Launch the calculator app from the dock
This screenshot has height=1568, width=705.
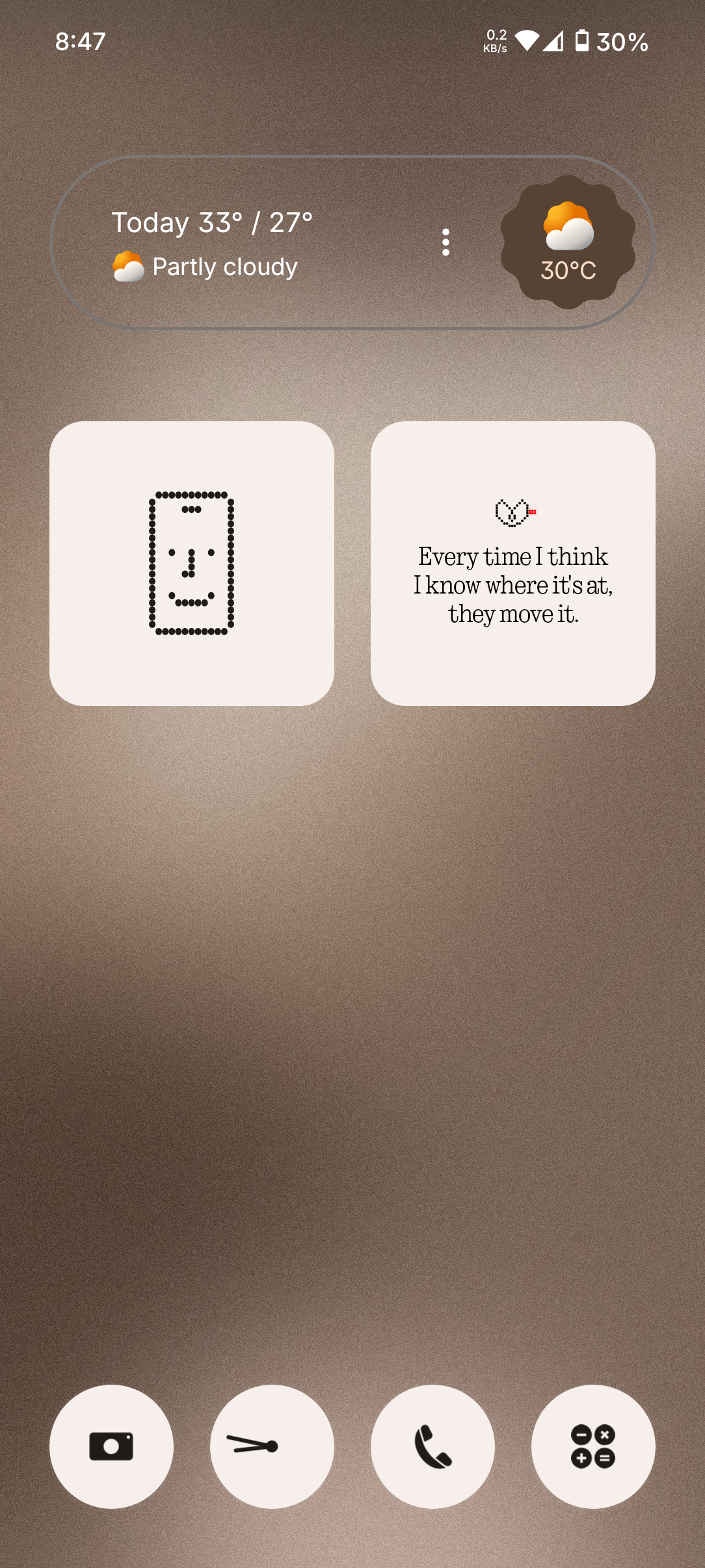[592, 1446]
